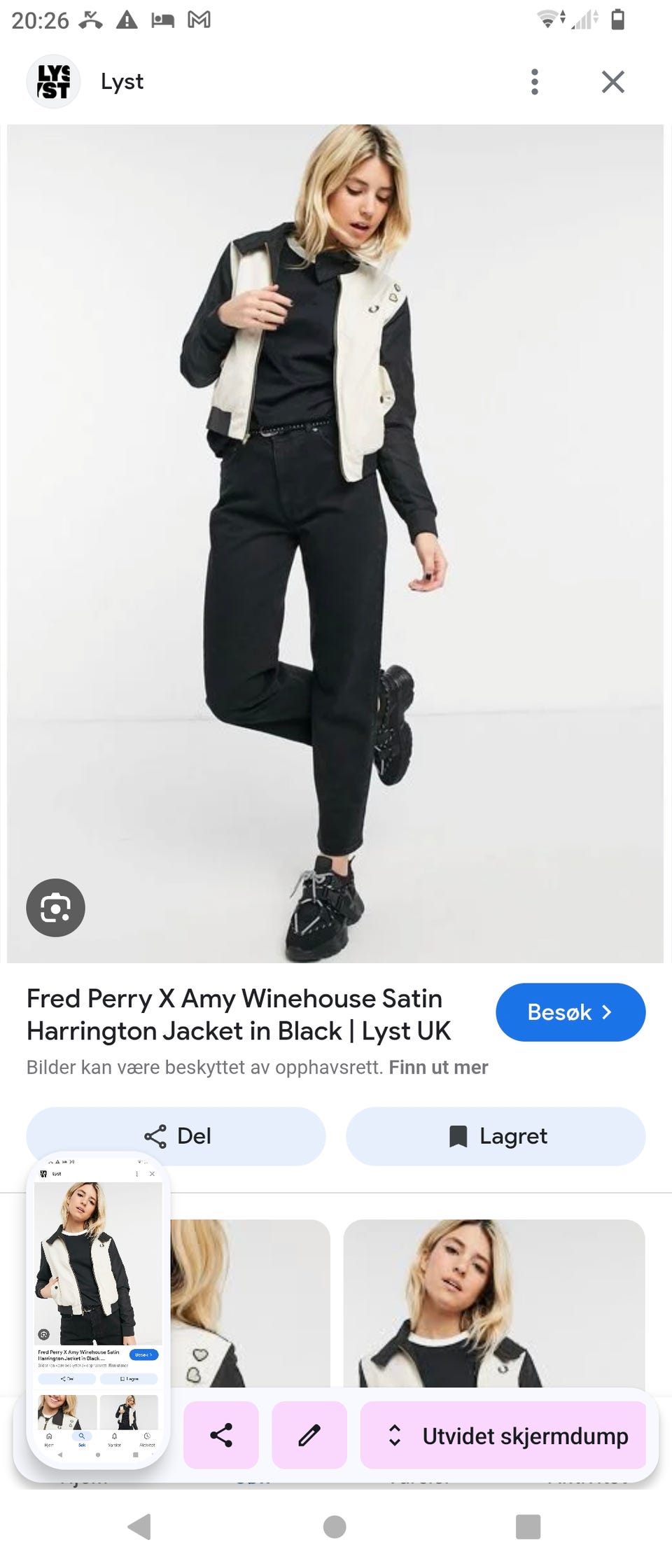Screen dimensions: 672x1568
Task: Share the captured screenshot
Action: [221, 1436]
